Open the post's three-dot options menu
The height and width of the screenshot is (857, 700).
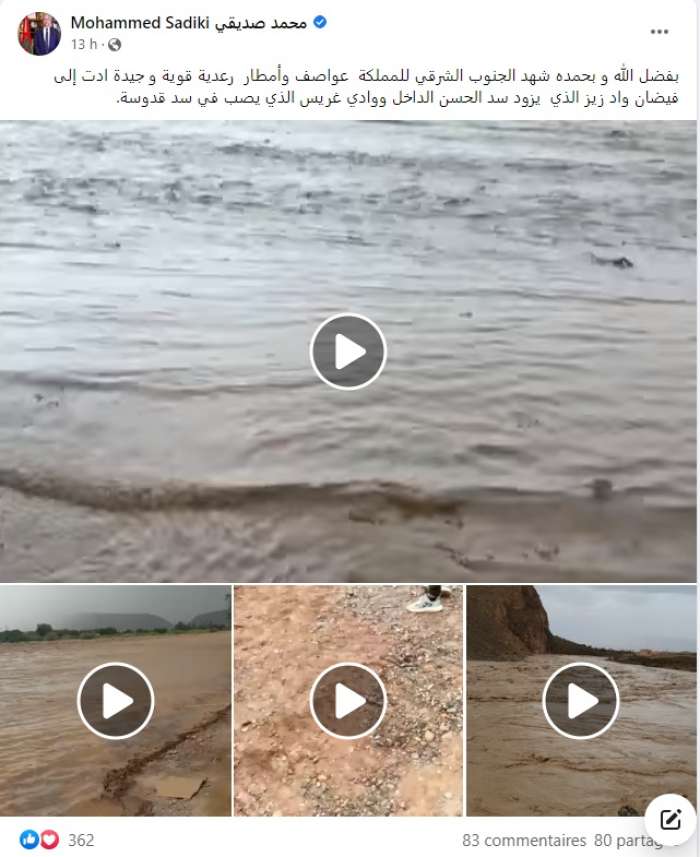[x=659, y=32]
